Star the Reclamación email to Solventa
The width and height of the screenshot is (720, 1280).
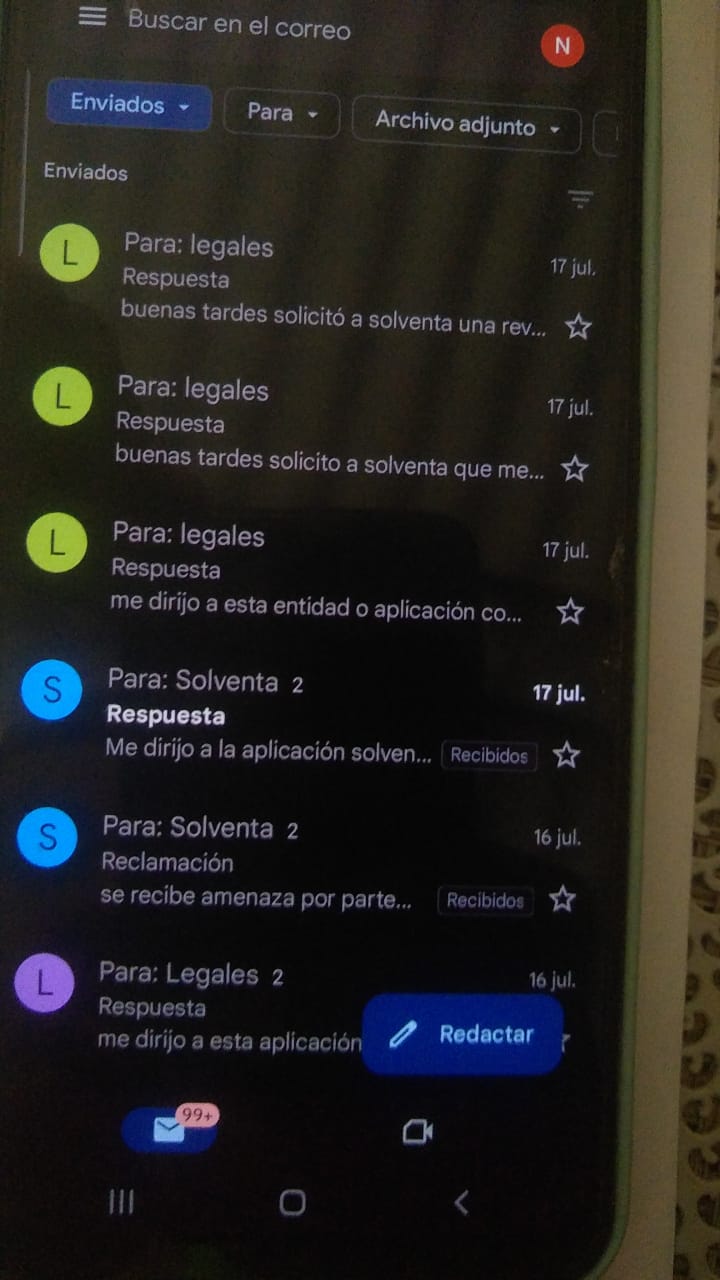pos(563,899)
